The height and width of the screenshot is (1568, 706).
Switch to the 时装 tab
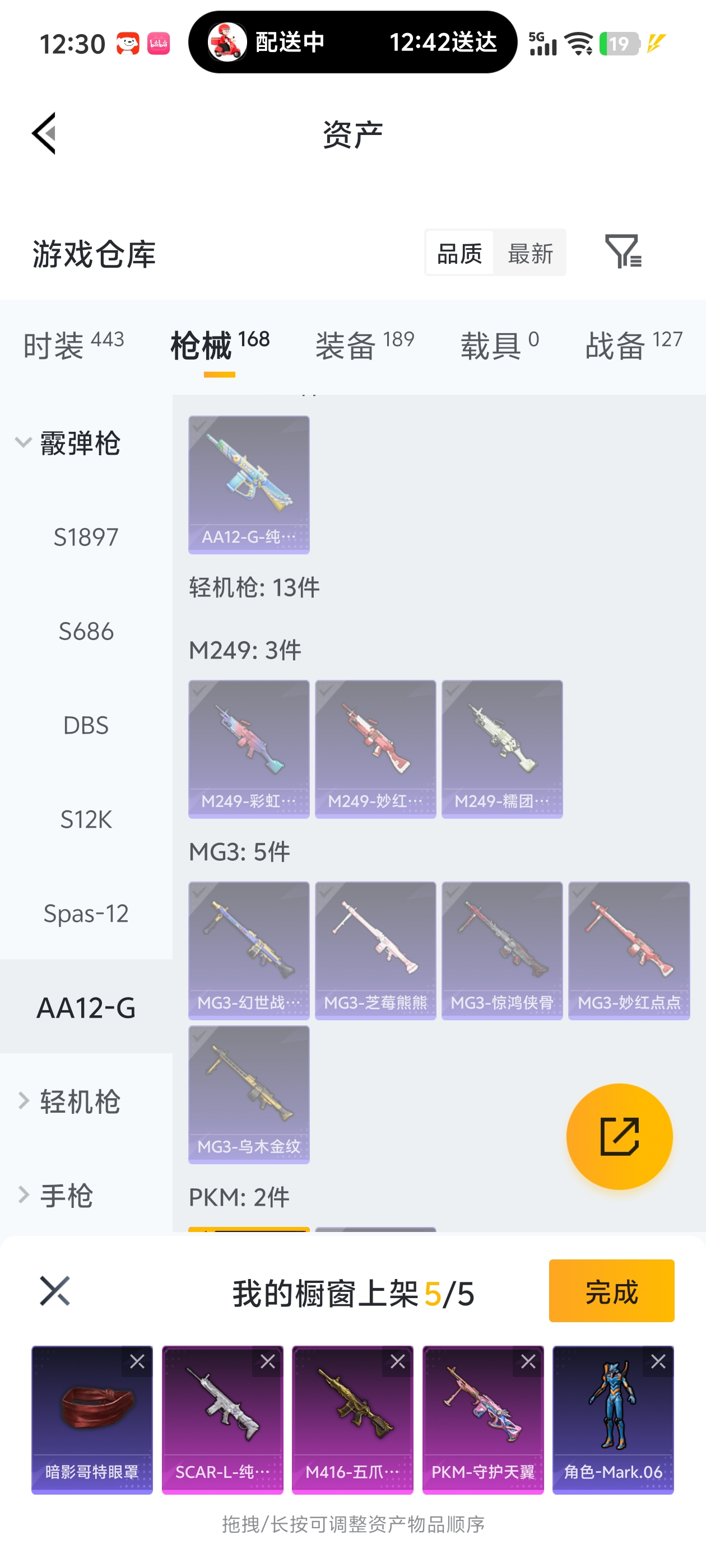point(73,345)
